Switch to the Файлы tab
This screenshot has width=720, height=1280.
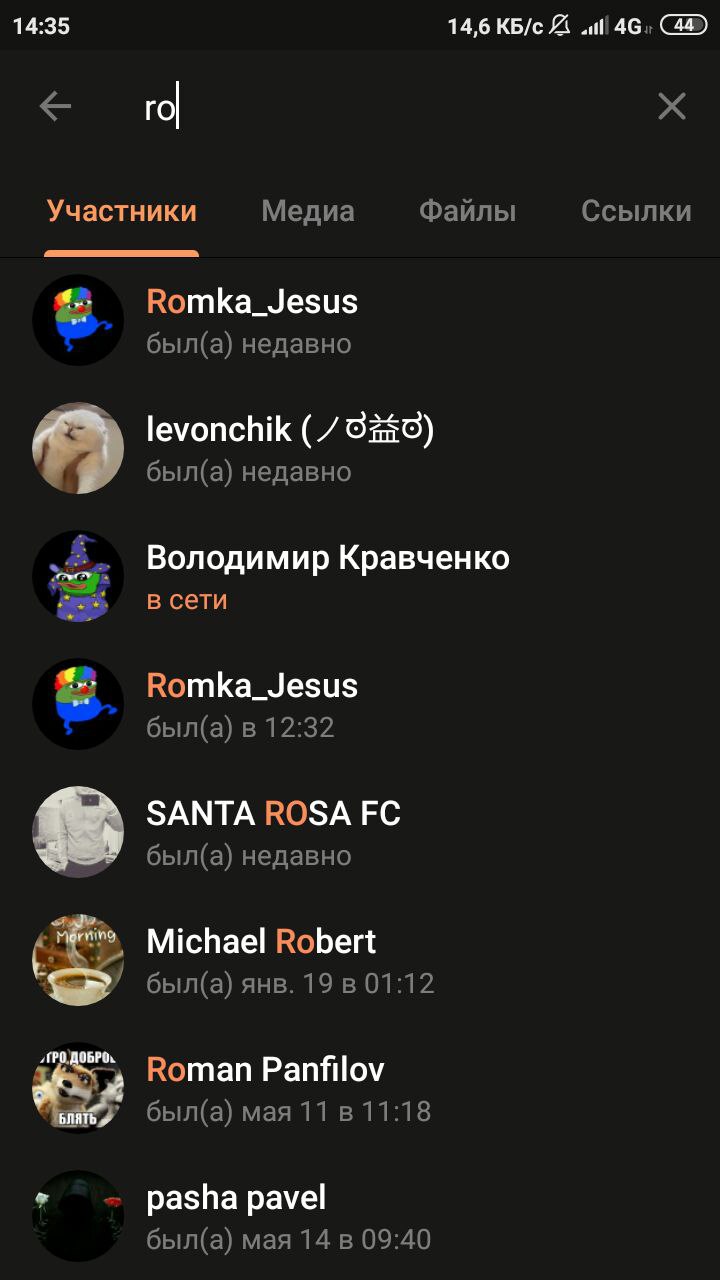(x=467, y=212)
